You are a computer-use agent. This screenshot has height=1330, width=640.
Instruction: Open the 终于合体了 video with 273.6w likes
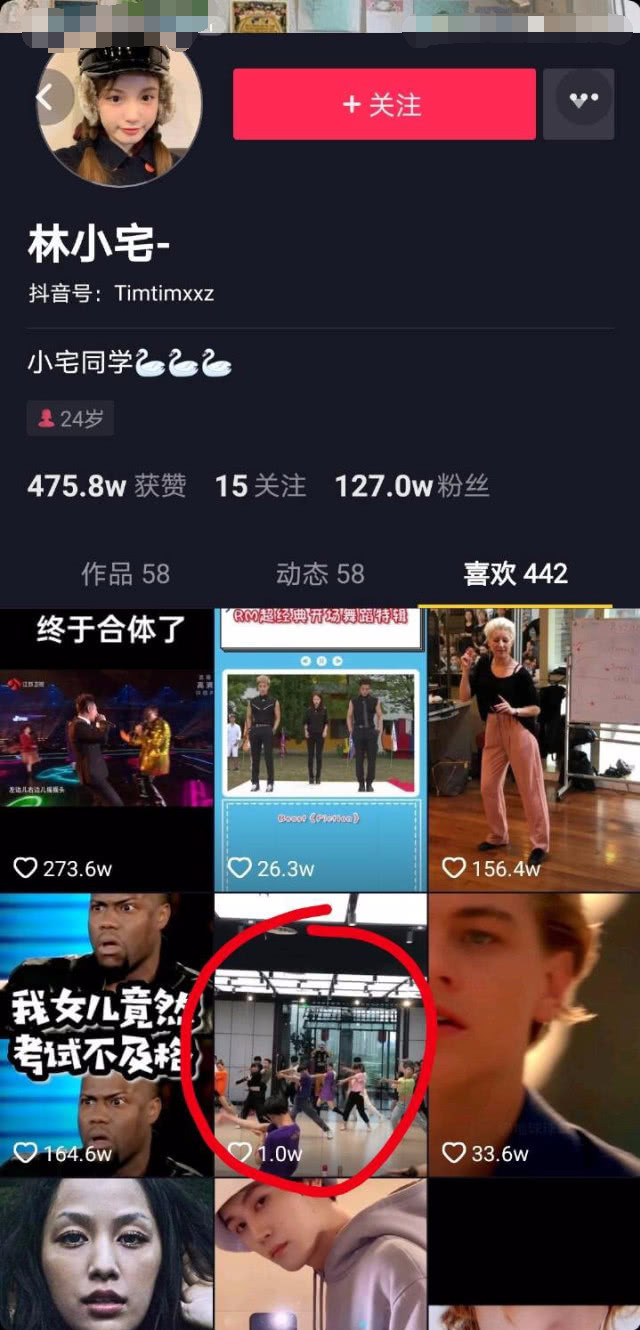click(106, 749)
